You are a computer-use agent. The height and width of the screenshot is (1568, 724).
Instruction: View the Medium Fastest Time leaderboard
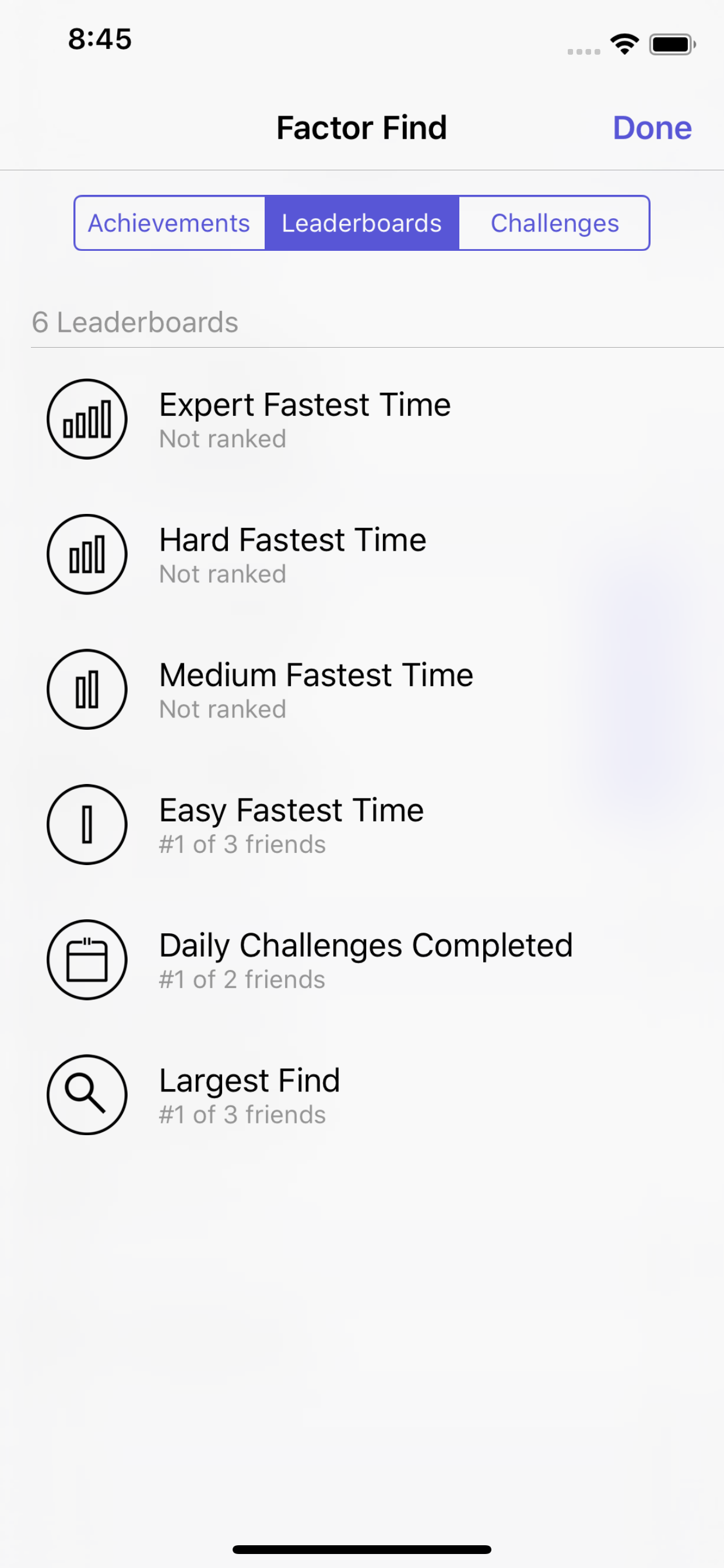tap(315, 689)
